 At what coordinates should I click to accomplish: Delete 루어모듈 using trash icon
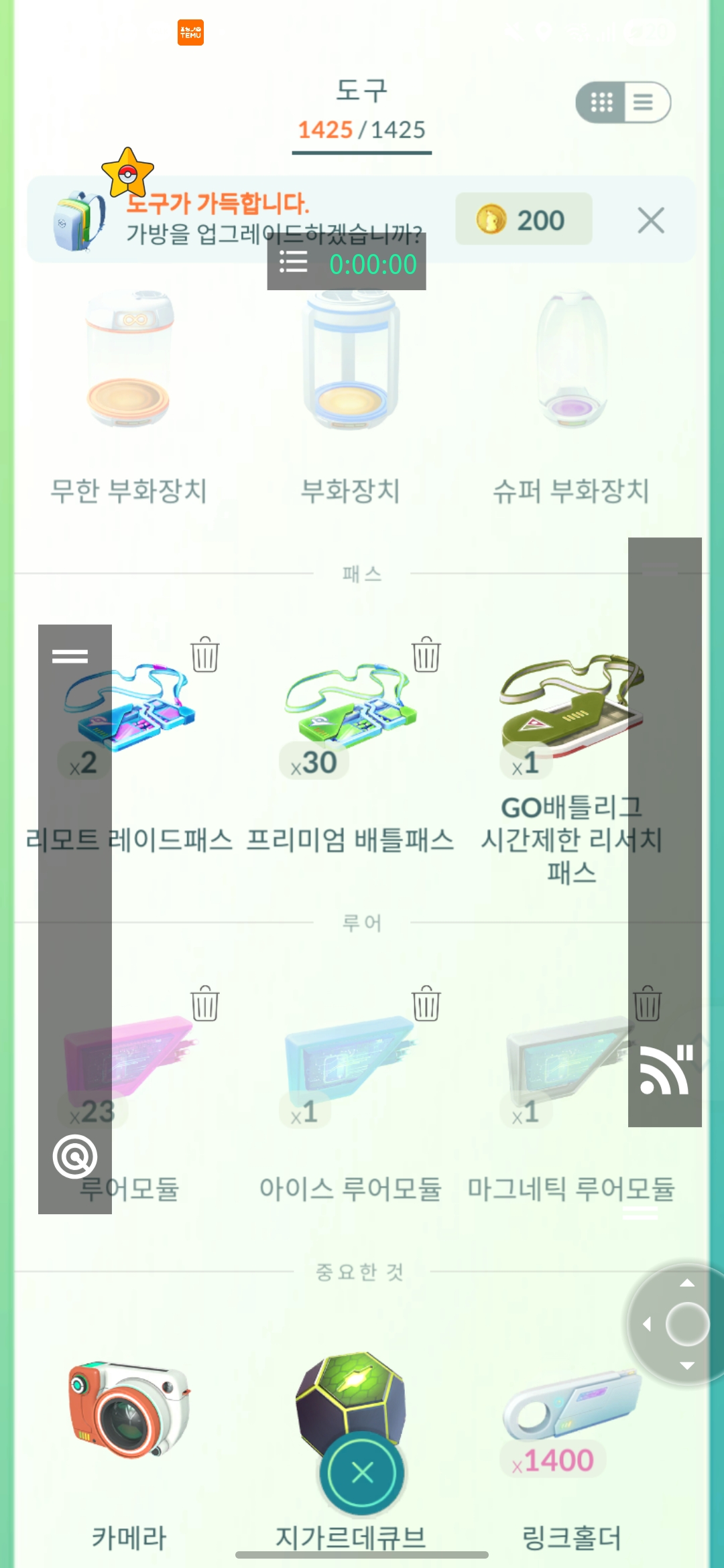(x=204, y=1004)
